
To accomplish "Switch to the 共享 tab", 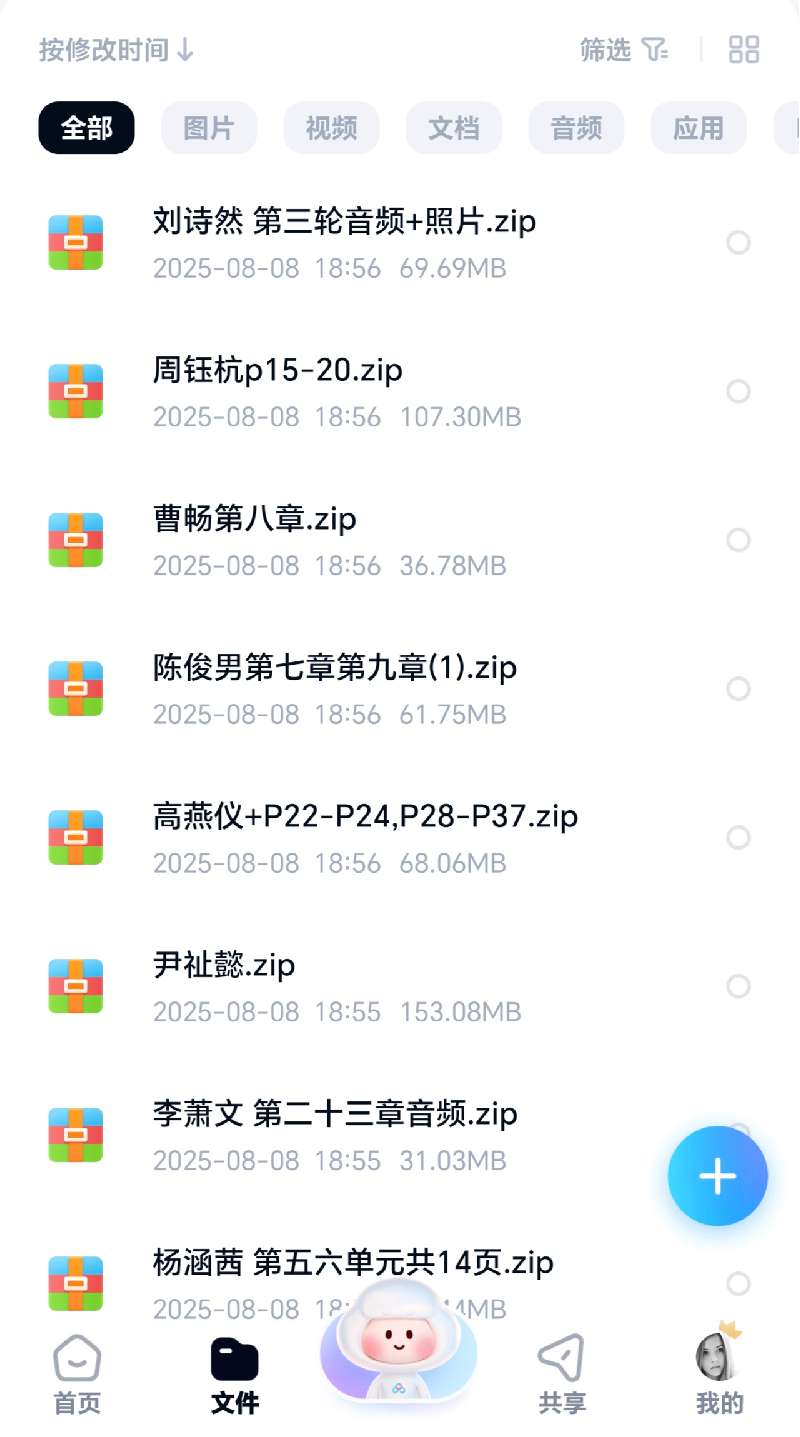I will point(561,1375).
